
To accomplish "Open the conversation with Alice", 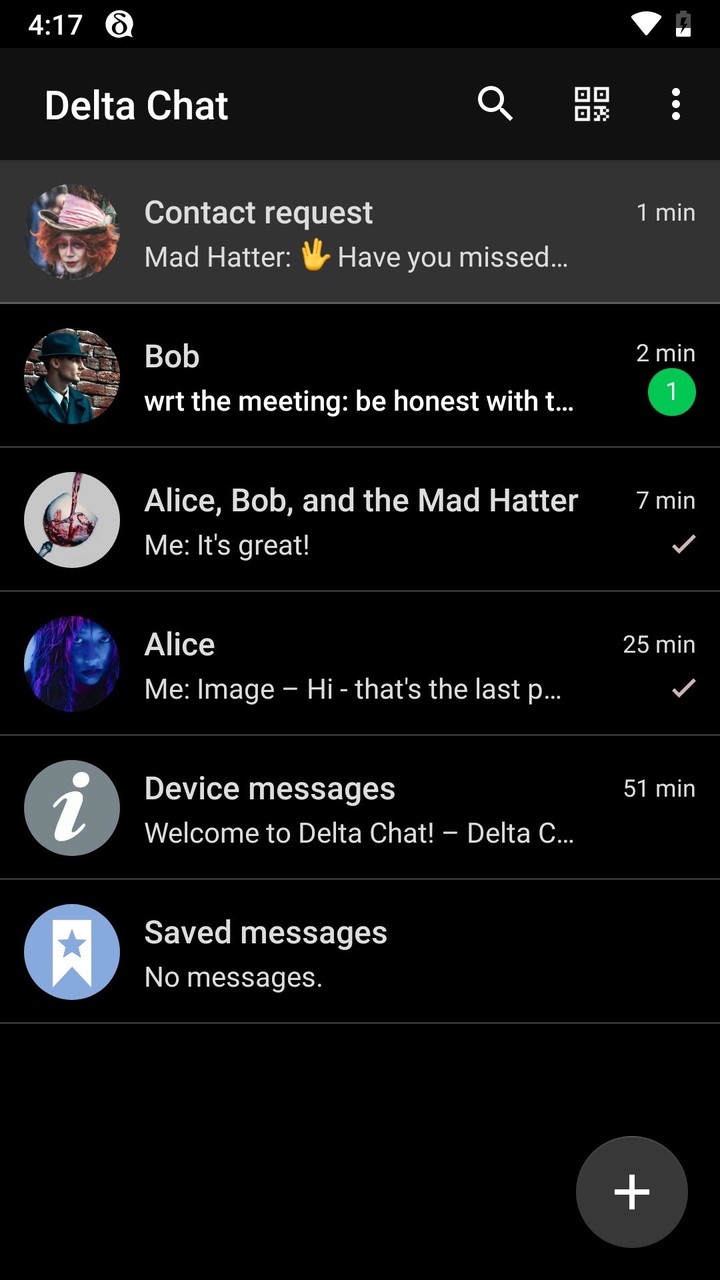I will (360, 663).
